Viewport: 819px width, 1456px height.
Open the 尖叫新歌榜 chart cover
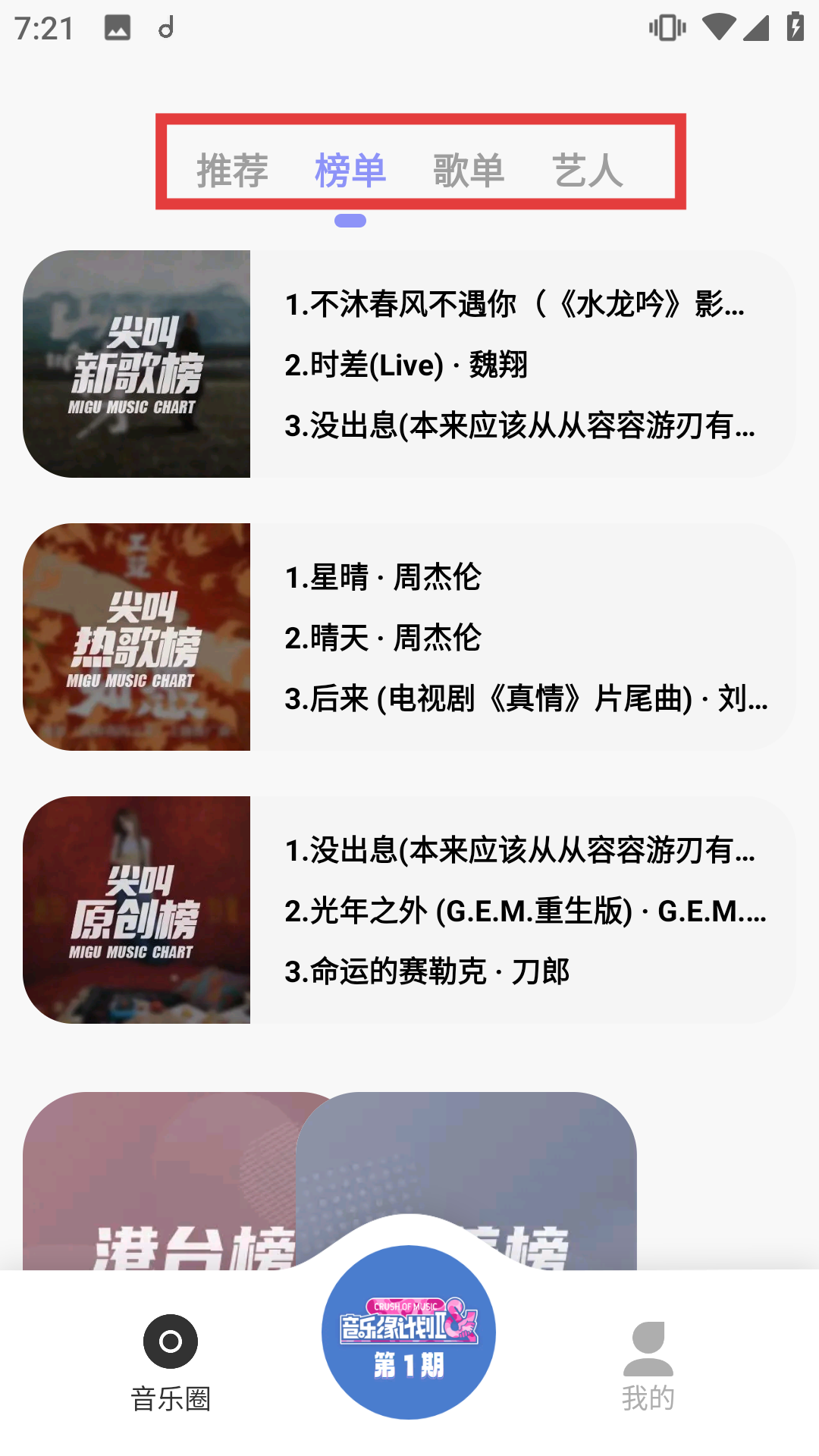click(x=140, y=362)
